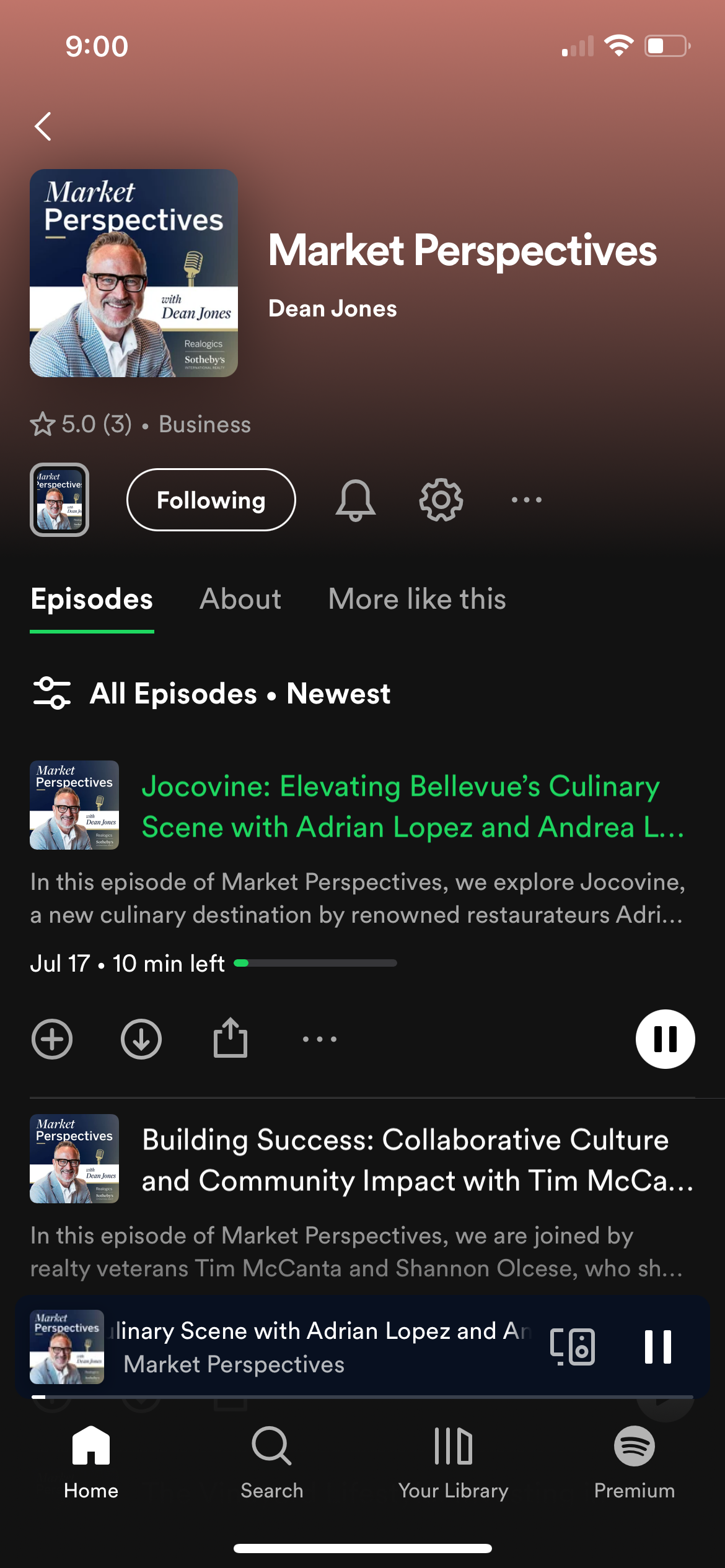Open the All Episodes filter and sort
This screenshot has height=1568, width=725.
[211, 694]
